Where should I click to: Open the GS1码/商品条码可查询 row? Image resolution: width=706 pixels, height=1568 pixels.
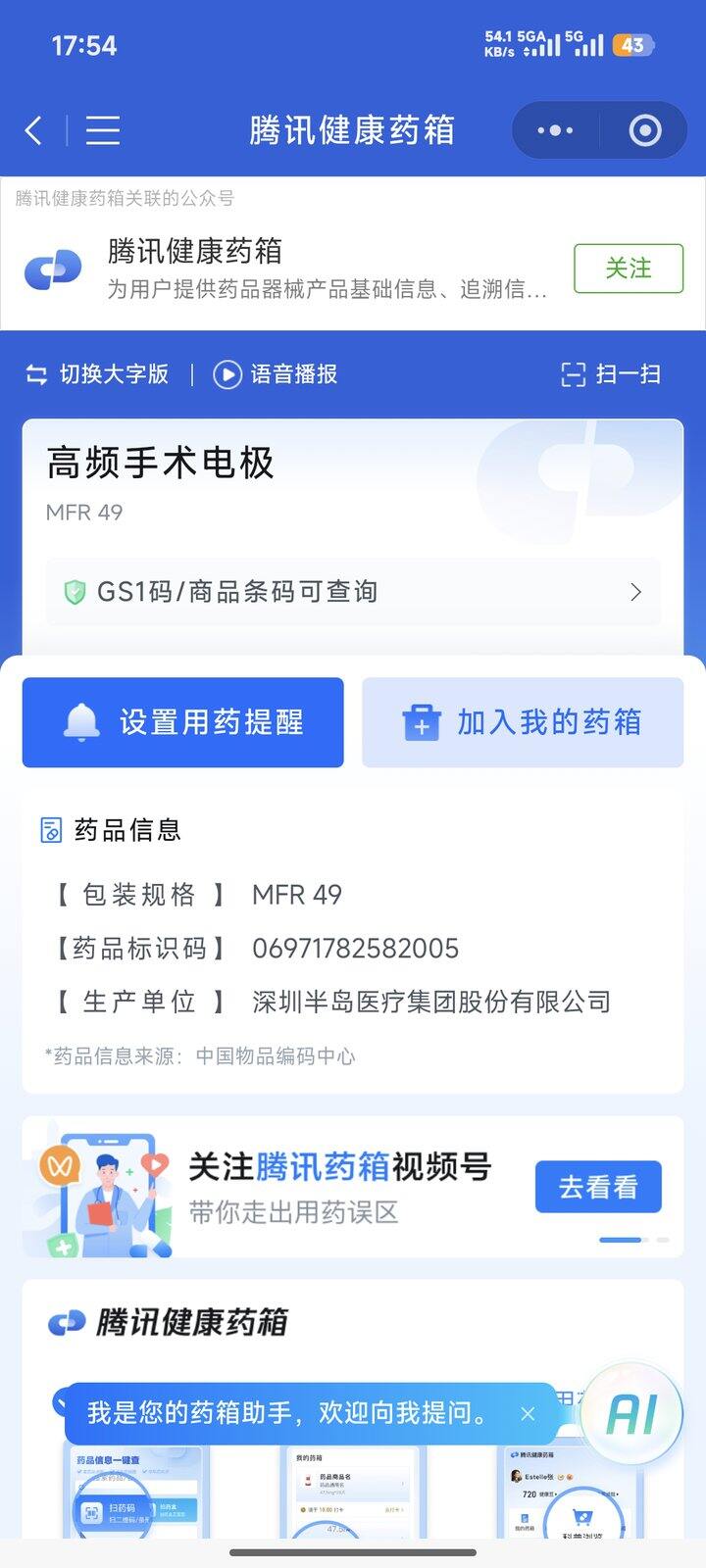(x=353, y=592)
